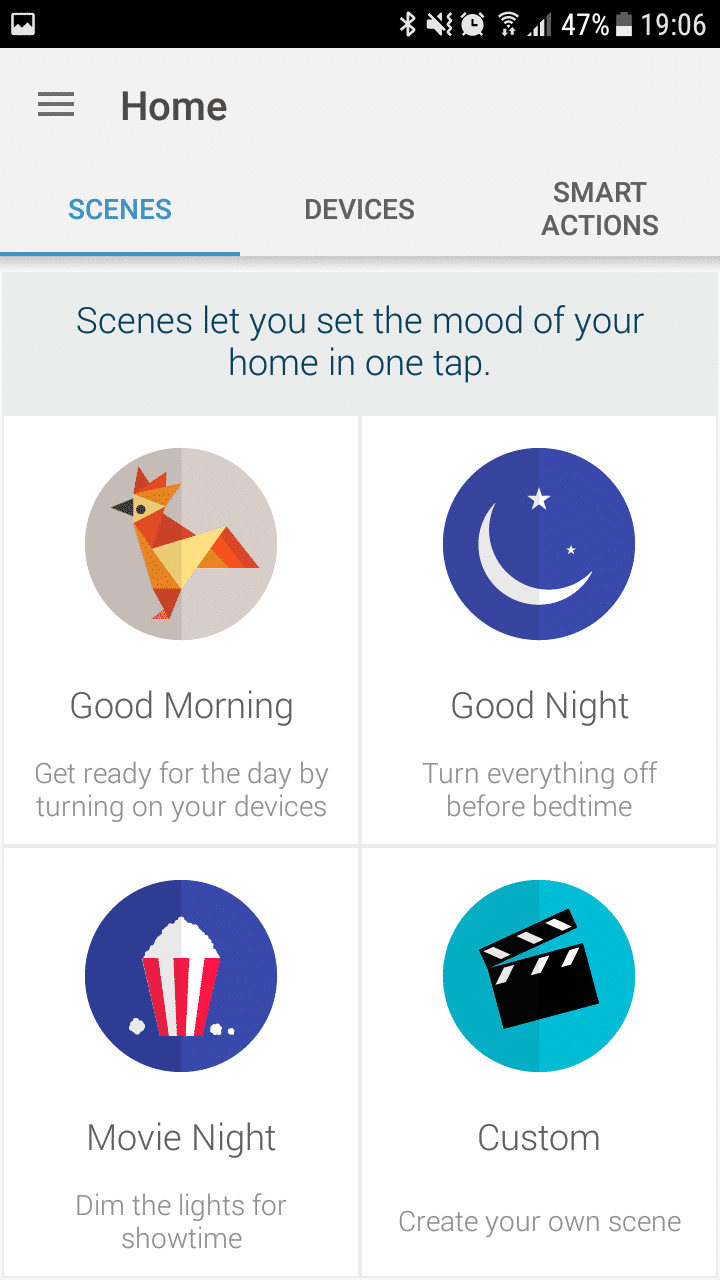Switch to the Devices tab
720x1280 pixels.
click(359, 209)
